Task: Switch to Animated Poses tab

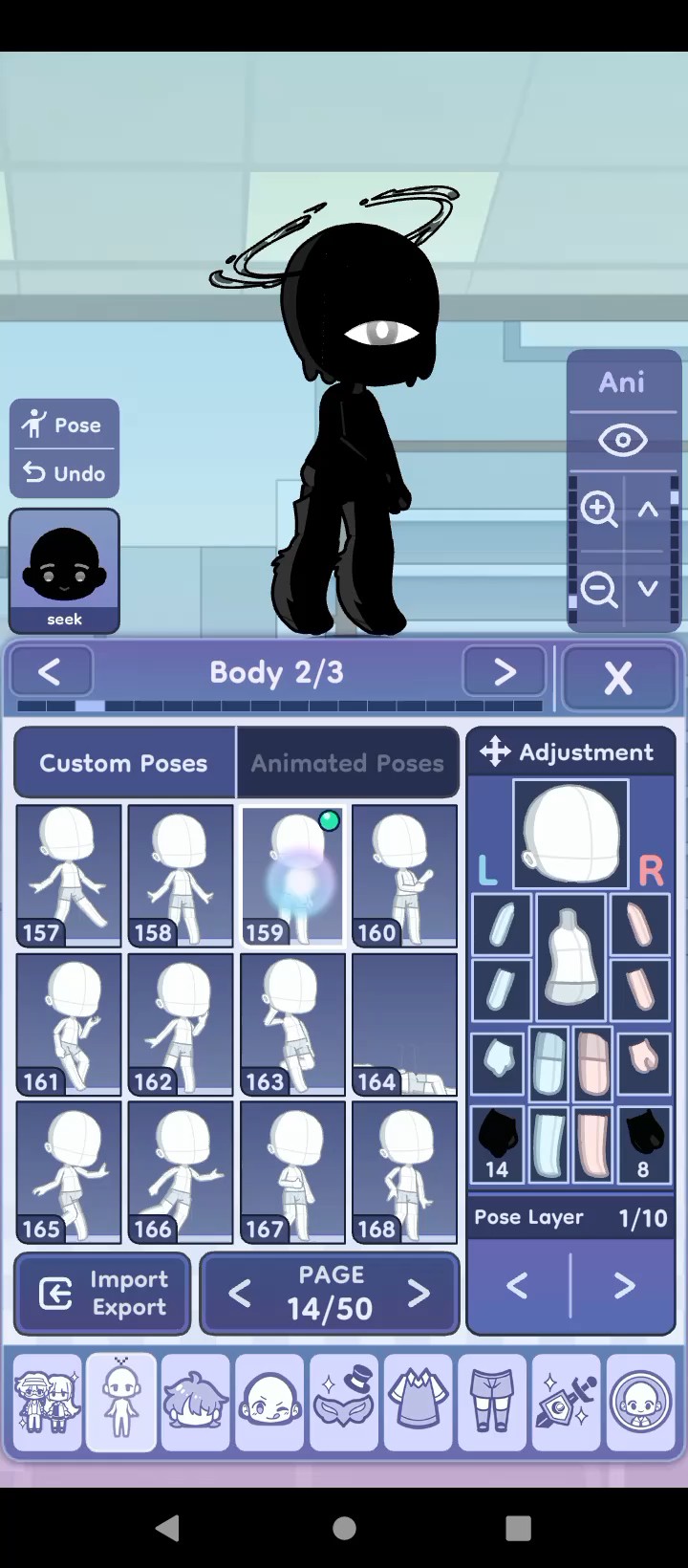Action: tap(347, 763)
